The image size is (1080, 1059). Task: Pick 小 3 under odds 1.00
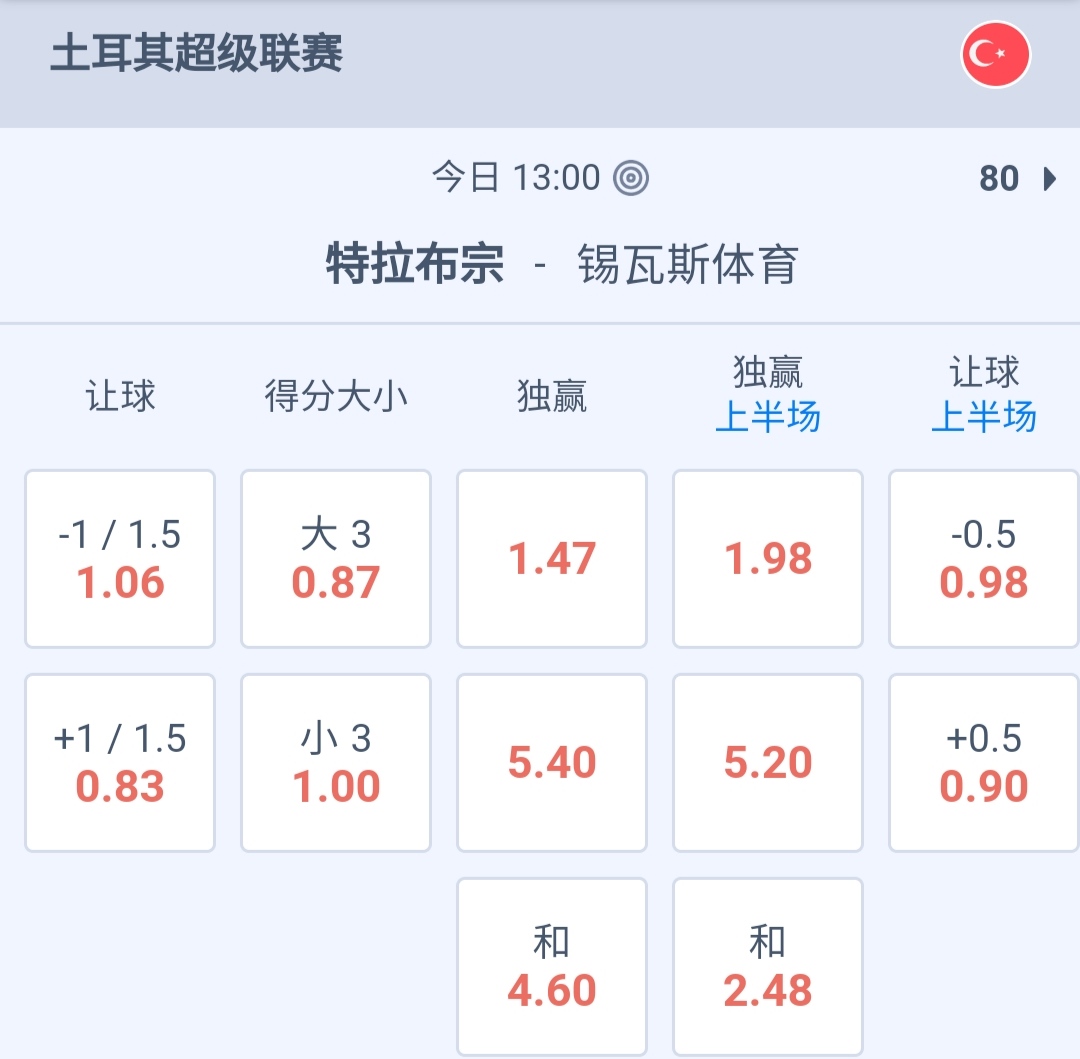click(x=336, y=763)
